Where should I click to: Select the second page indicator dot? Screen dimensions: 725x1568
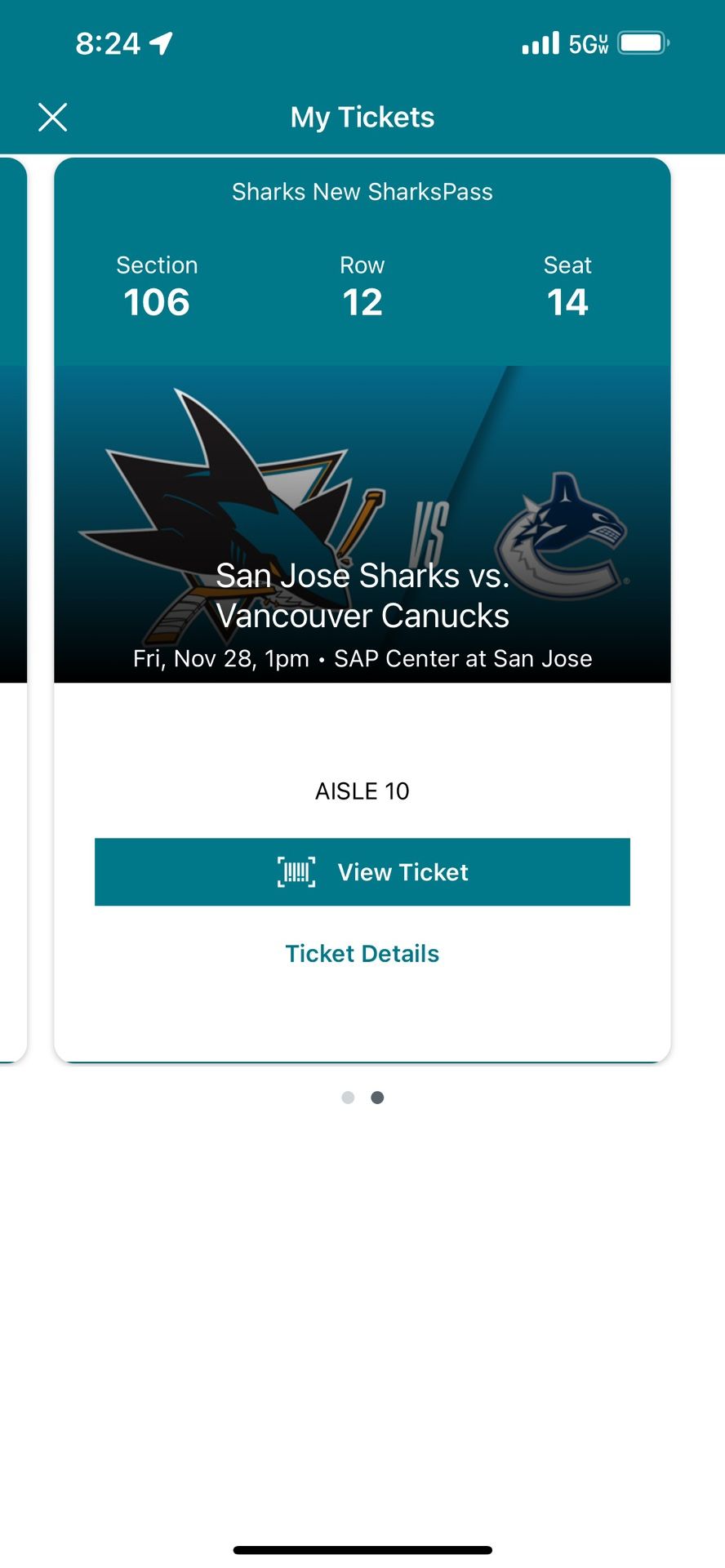(377, 1098)
